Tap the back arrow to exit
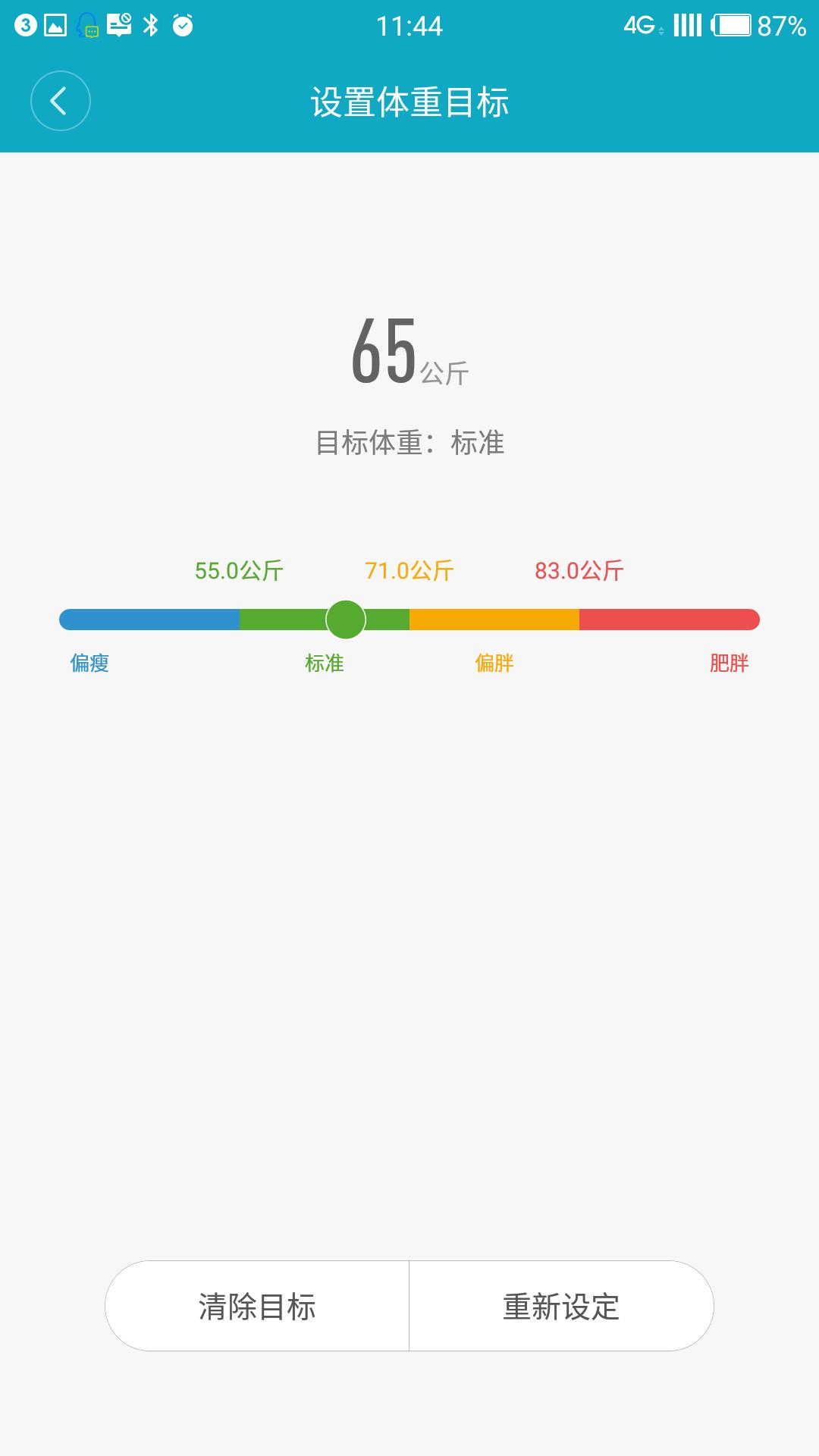This screenshot has height=1456, width=819. click(x=61, y=100)
